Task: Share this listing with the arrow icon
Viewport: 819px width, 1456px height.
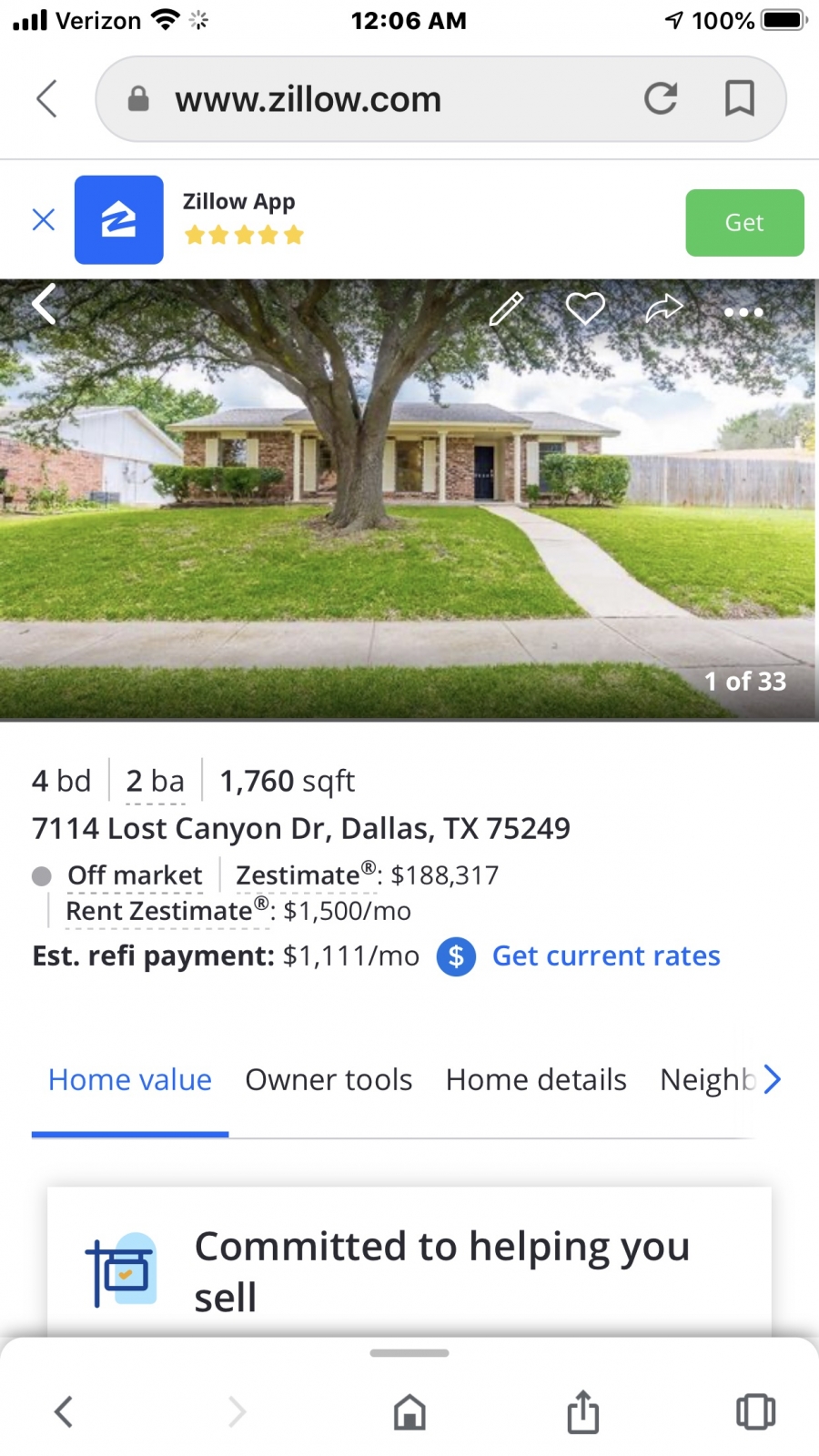Action: point(664,308)
